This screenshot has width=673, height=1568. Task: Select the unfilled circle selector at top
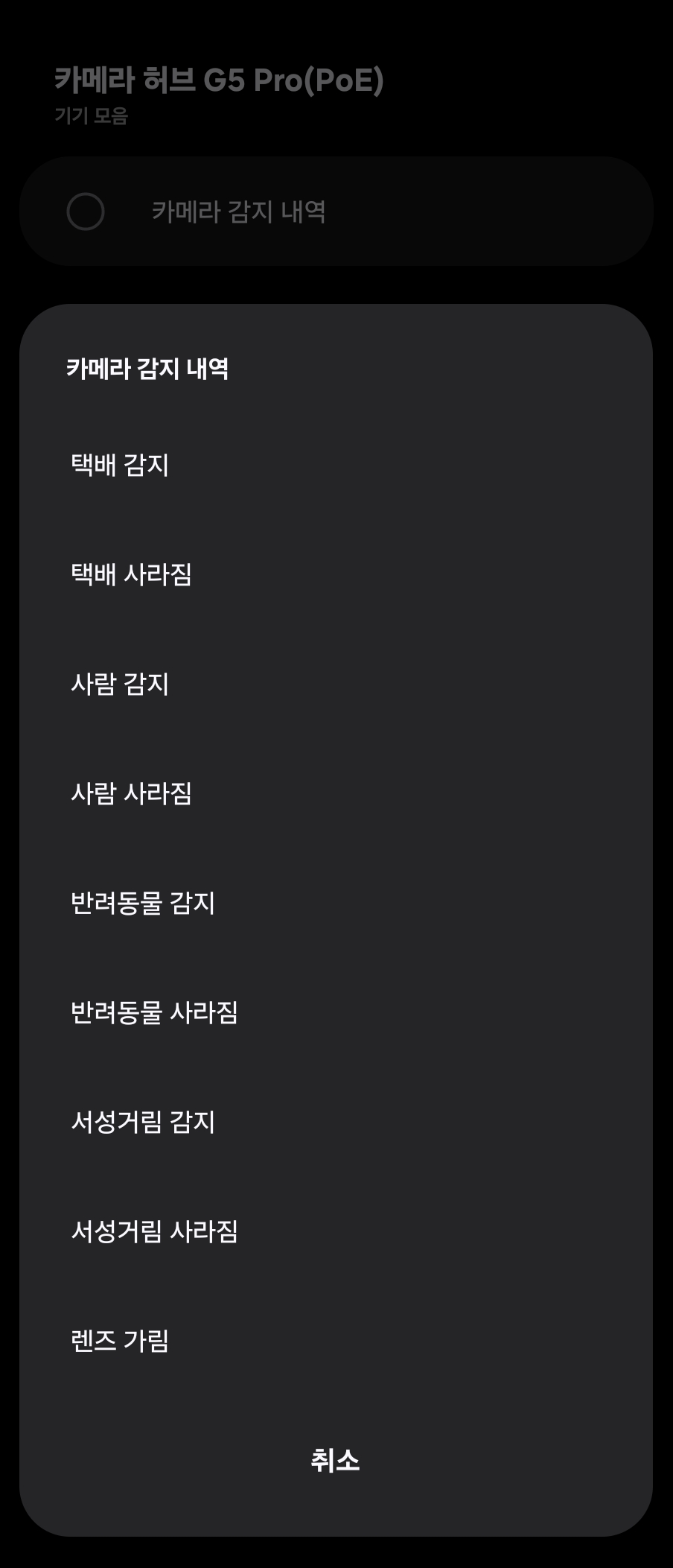[x=85, y=212]
